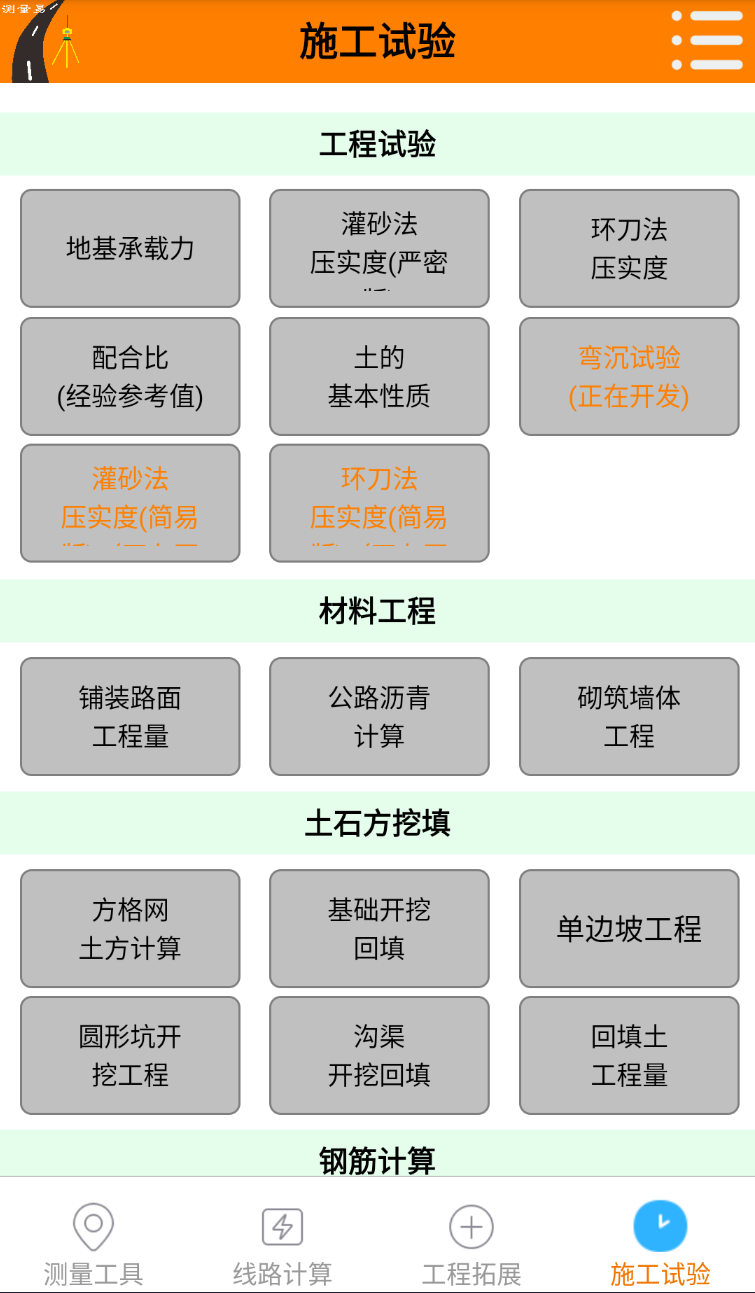Tap 单边坡工程 entry
The height and width of the screenshot is (1293, 755).
pos(628,928)
